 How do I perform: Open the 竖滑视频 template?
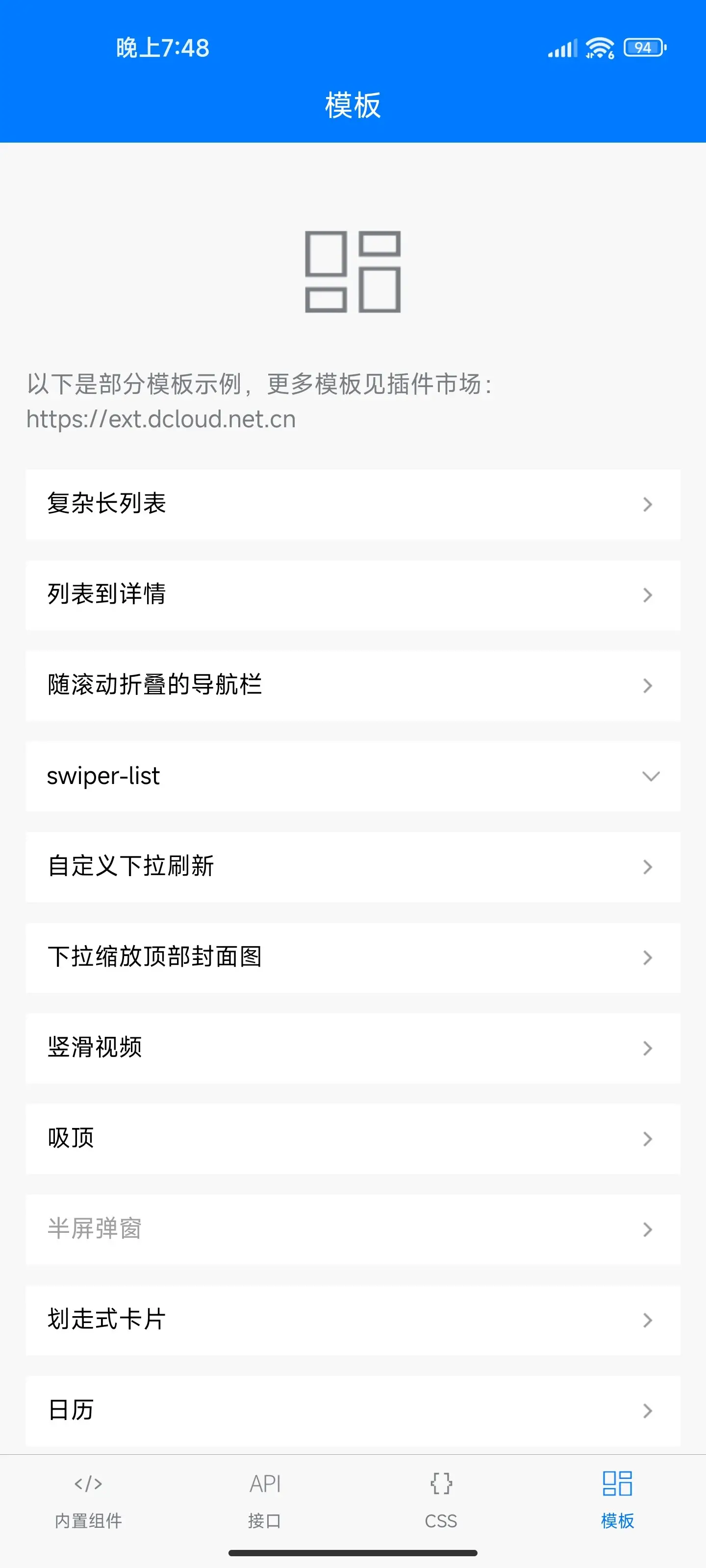click(353, 1048)
